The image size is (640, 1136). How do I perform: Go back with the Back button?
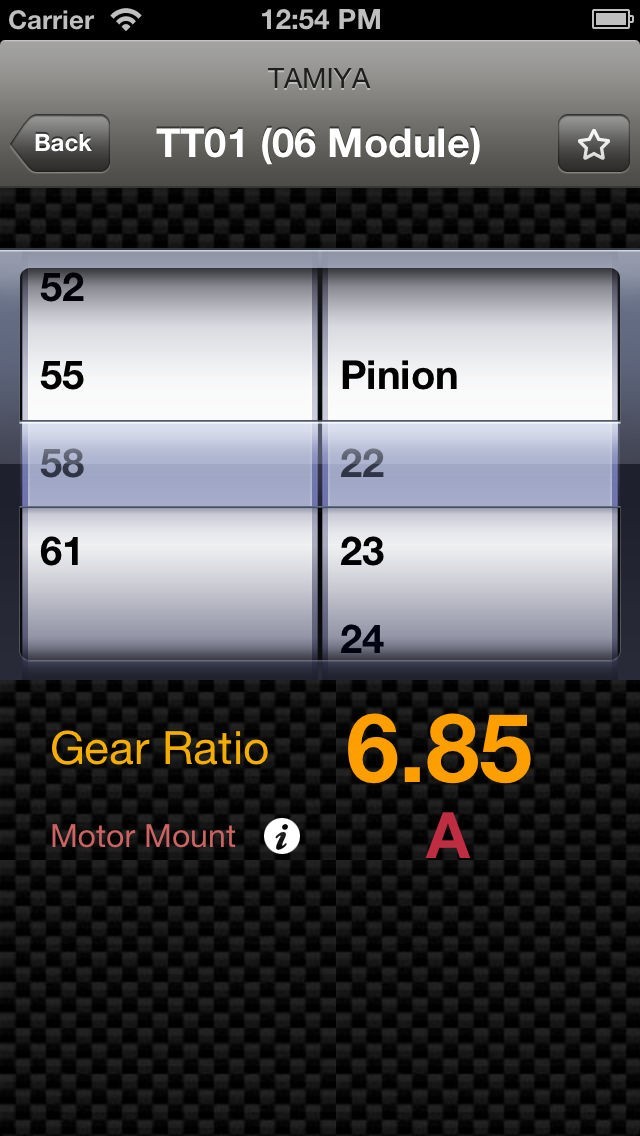pyautogui.click(x=61, y=143)
